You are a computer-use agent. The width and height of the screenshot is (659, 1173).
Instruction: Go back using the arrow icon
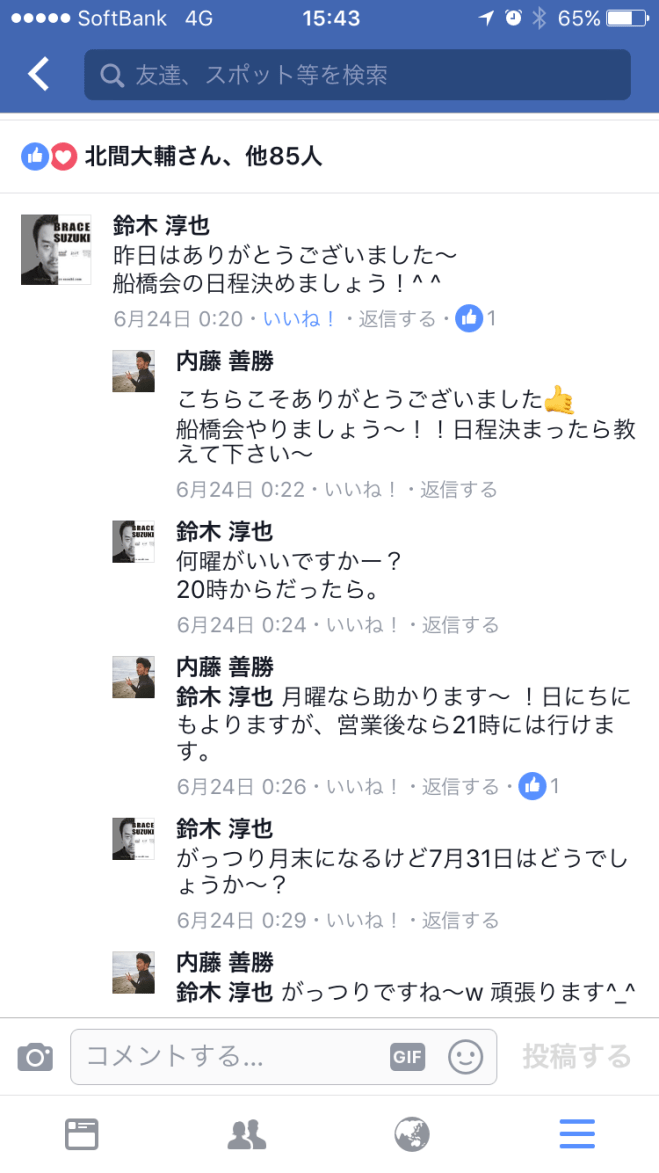tap(38, 74)
